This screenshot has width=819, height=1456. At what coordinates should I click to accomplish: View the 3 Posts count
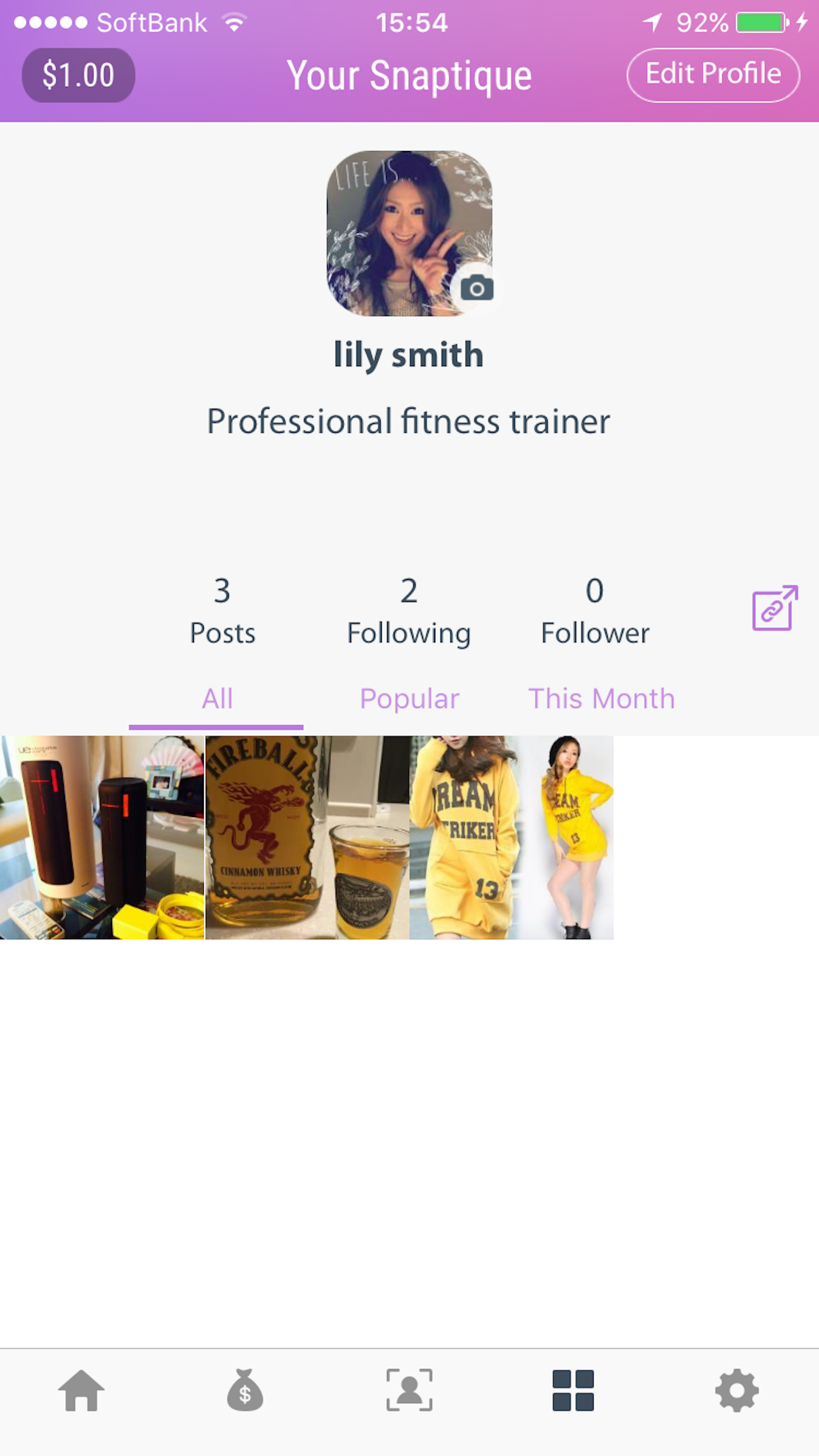(x=222, y=611)
